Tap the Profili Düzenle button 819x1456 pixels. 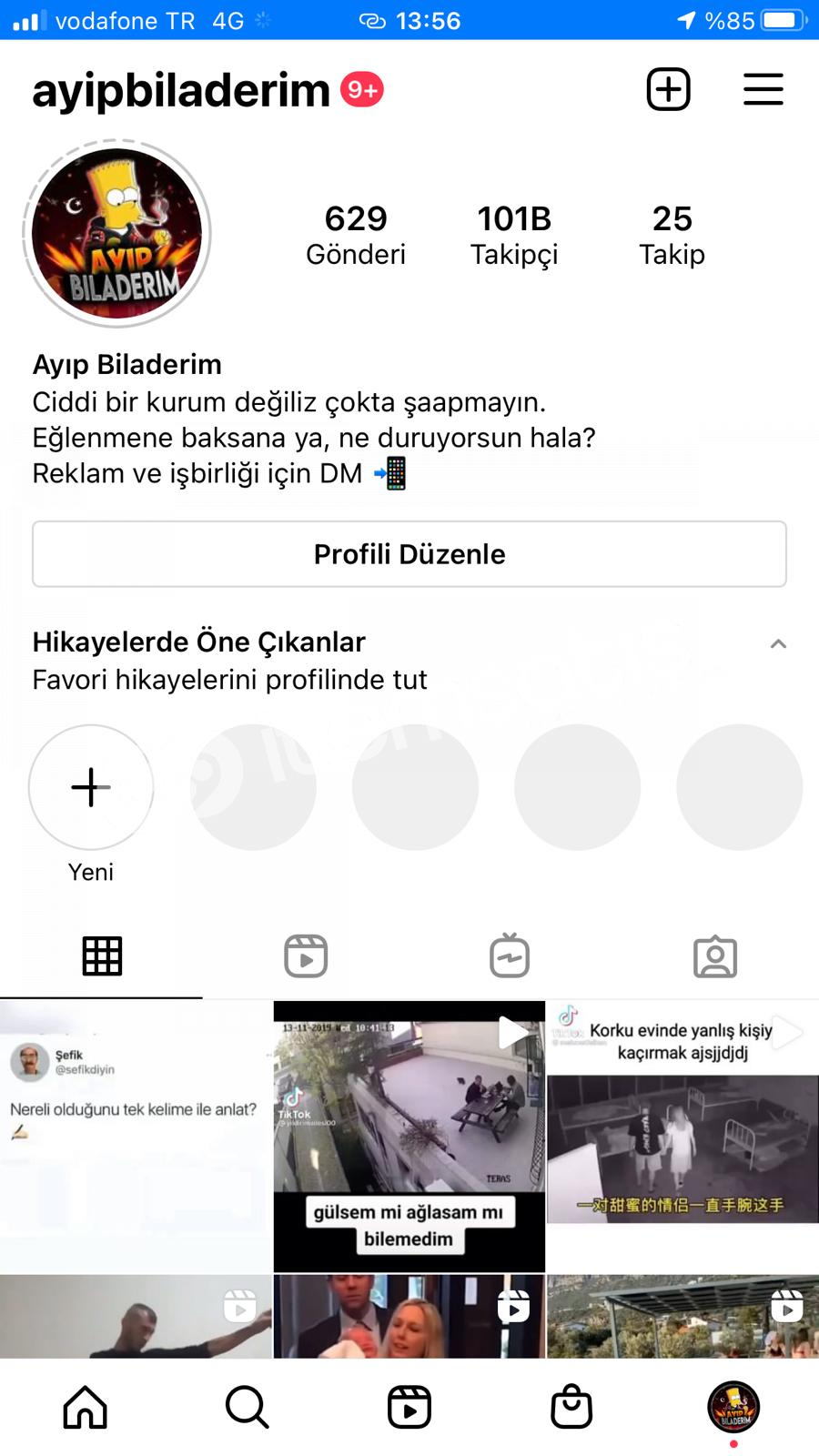409,554
